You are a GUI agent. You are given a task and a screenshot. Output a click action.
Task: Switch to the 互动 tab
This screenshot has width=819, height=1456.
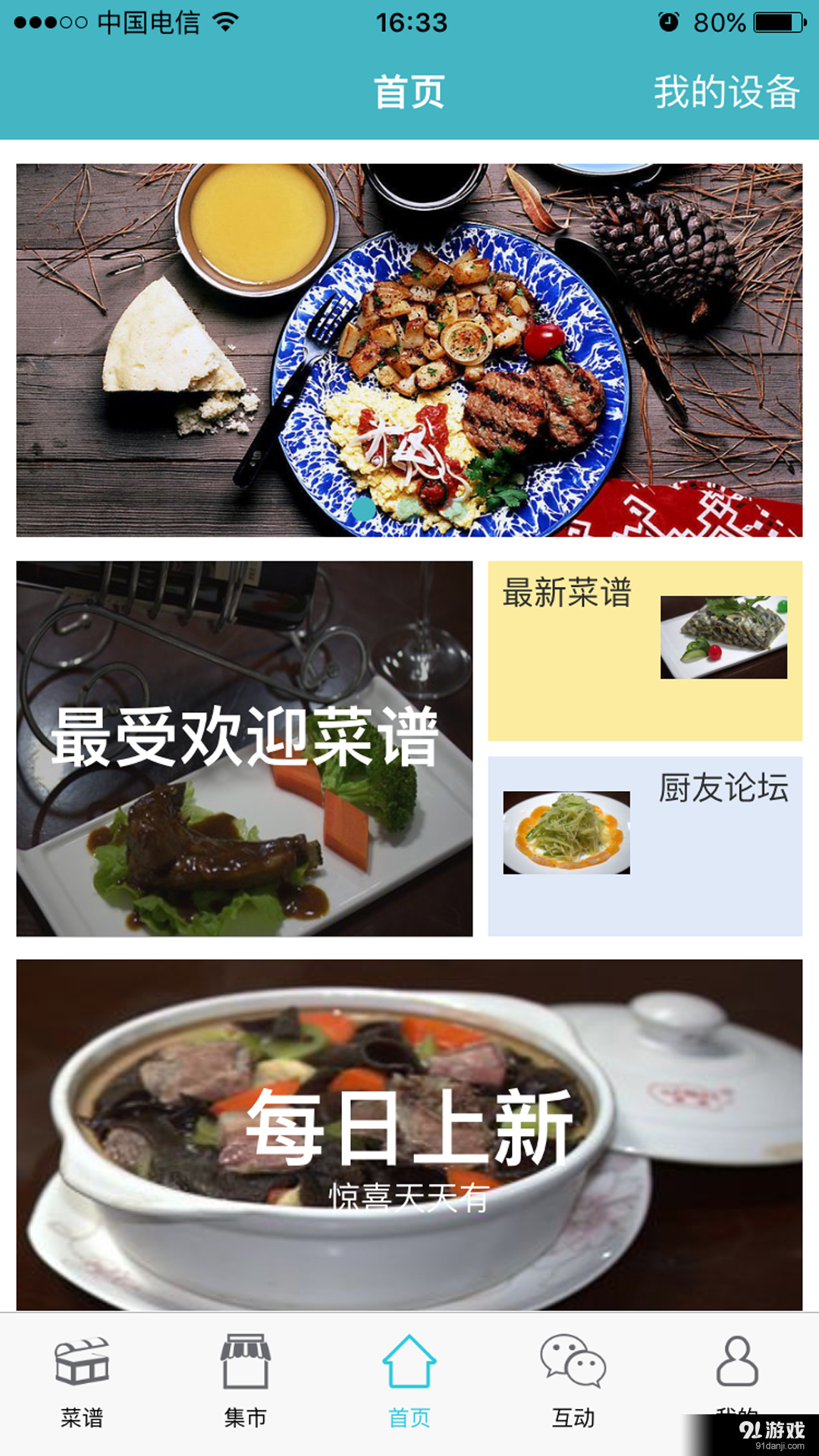573,1380
